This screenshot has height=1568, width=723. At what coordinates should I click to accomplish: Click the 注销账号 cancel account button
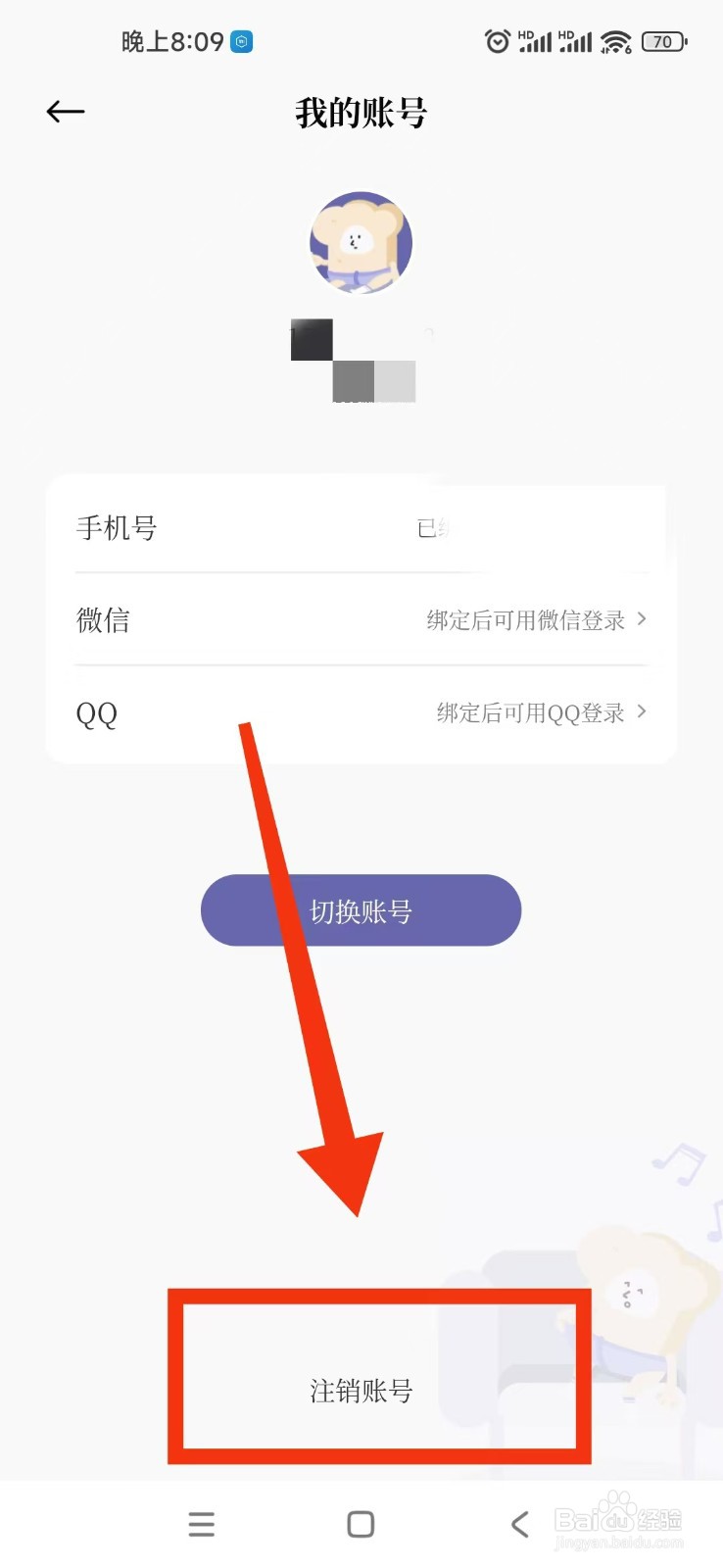pos(361,1390)
